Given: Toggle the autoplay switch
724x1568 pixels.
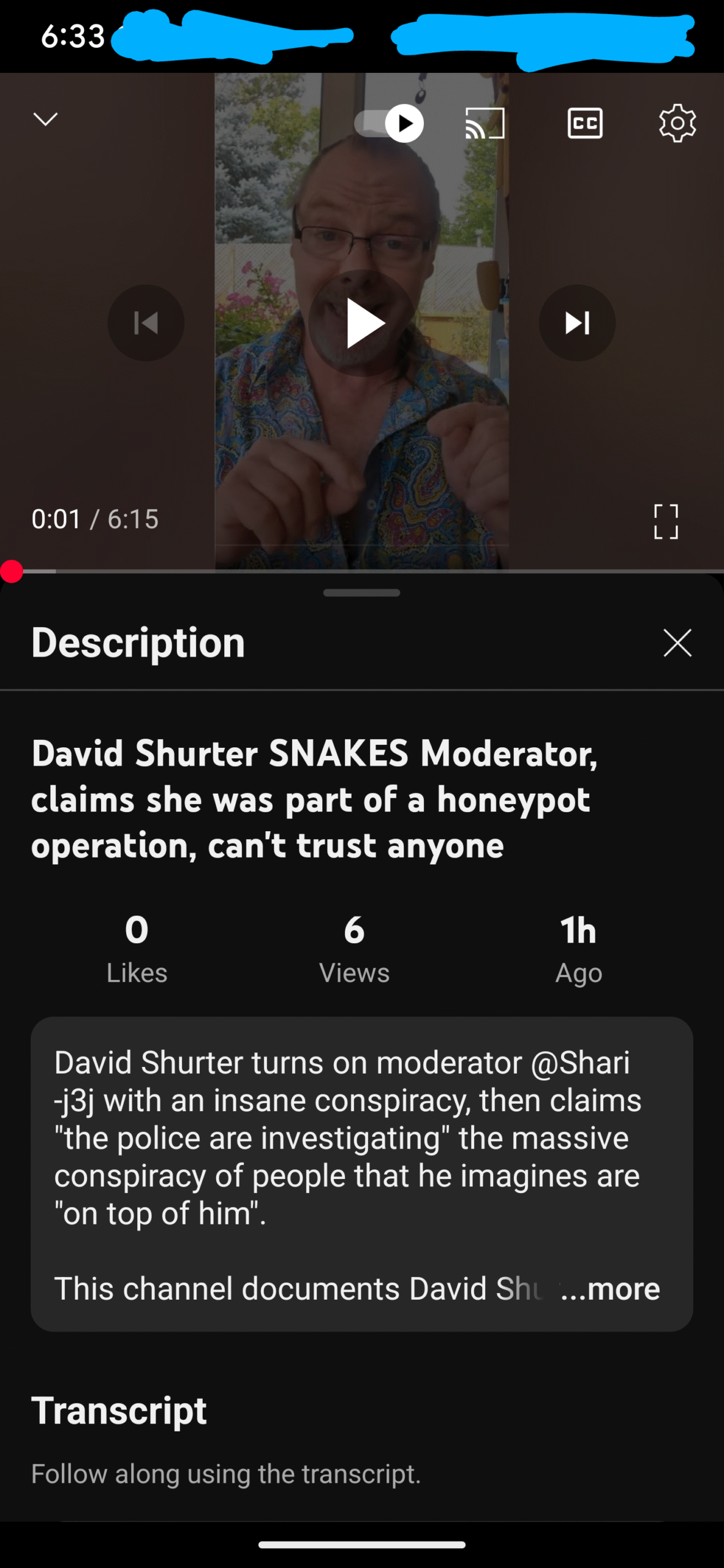Looking at the screenshot, I should click(389, 123).
